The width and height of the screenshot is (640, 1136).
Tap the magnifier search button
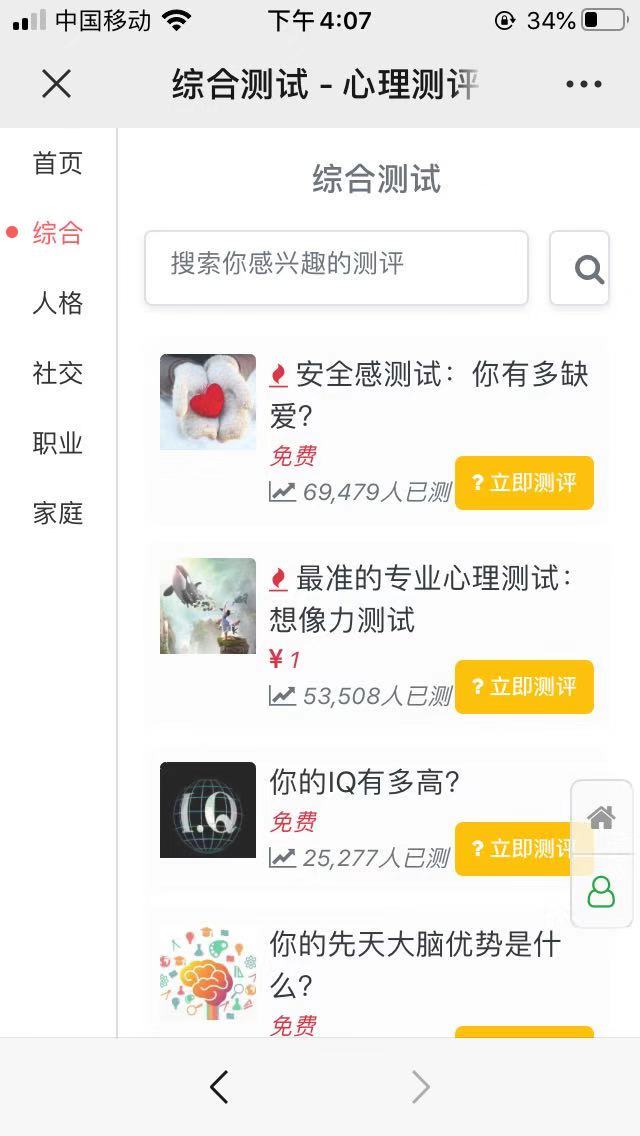[x=580, y=268]
